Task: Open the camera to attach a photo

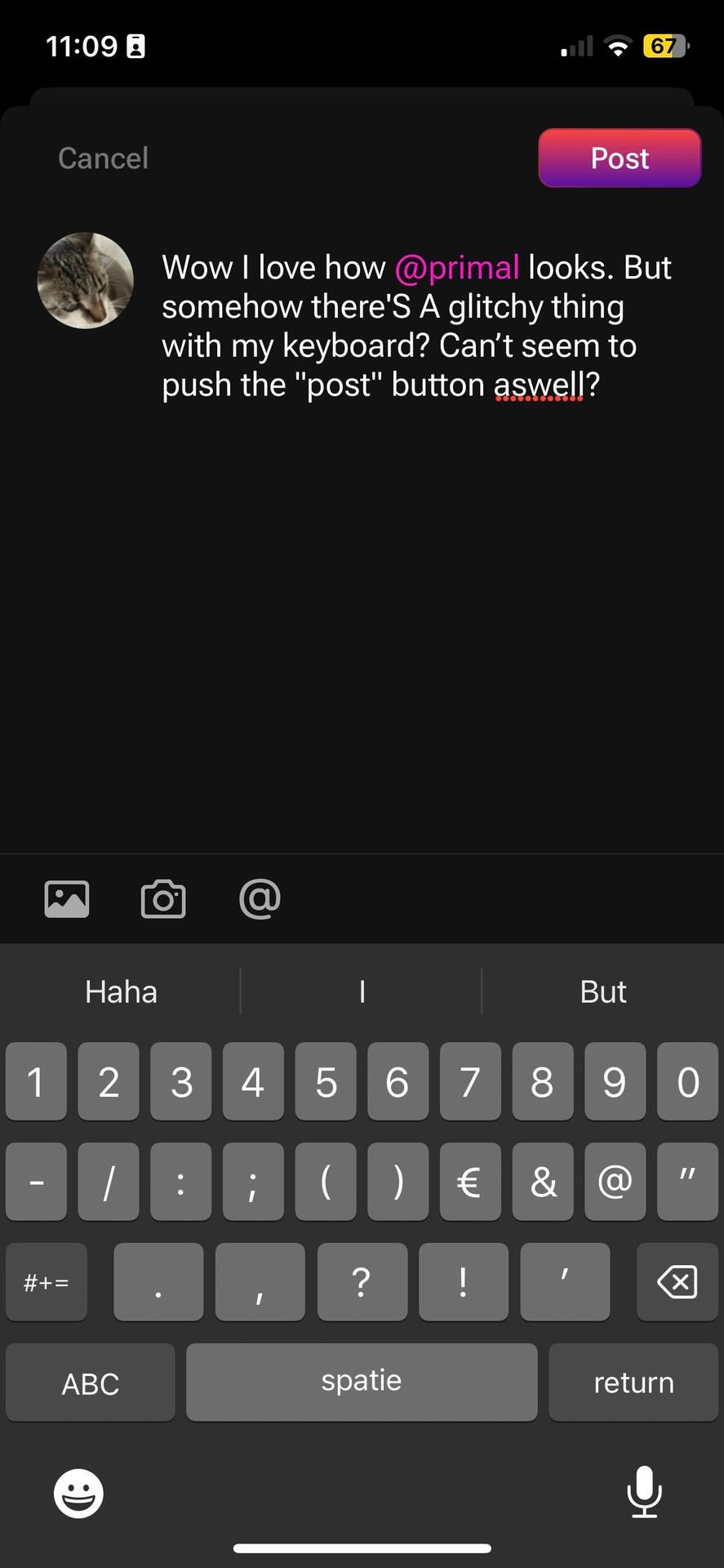Action: [x=163, y=899]
